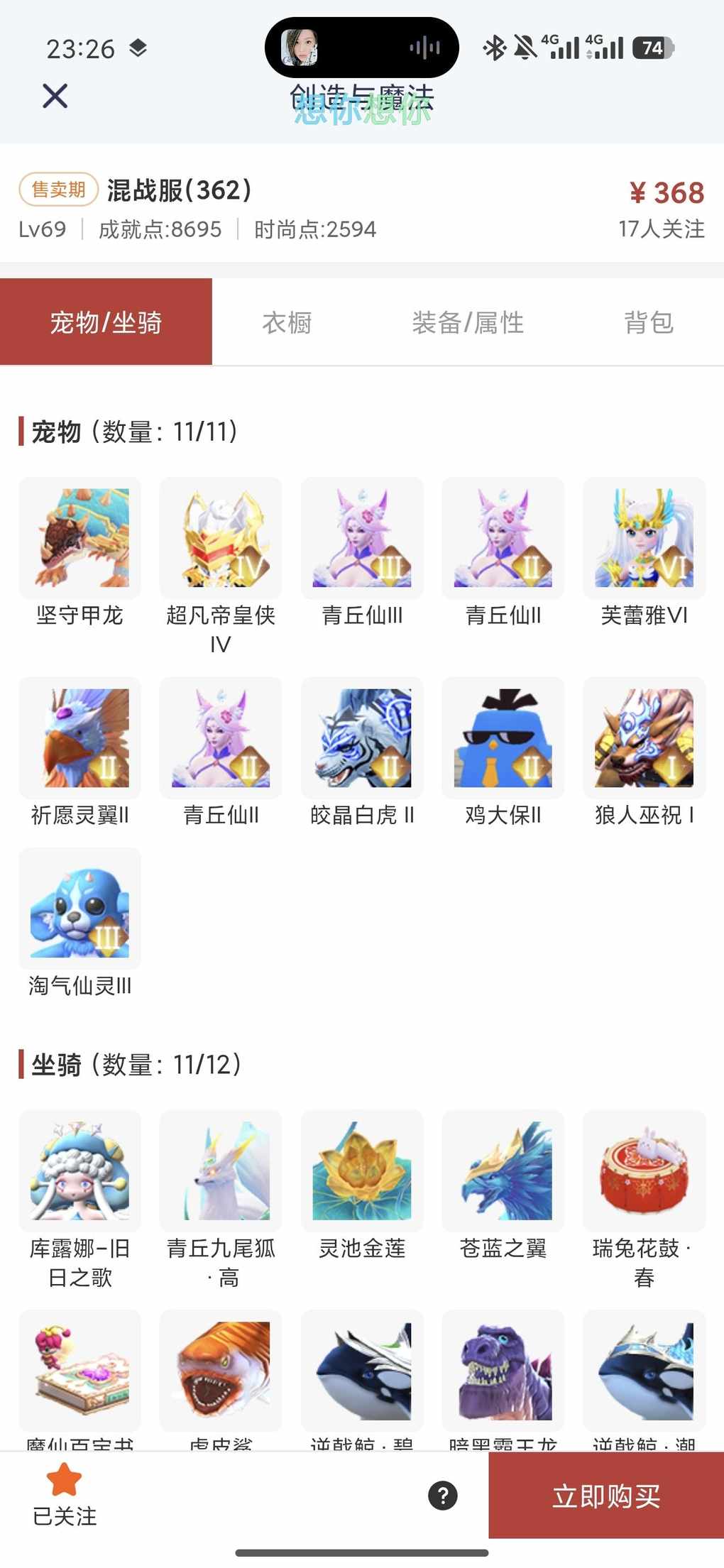724x1568 pixels.
Task: Open the help question mark icon
Action: [443, 1496]
